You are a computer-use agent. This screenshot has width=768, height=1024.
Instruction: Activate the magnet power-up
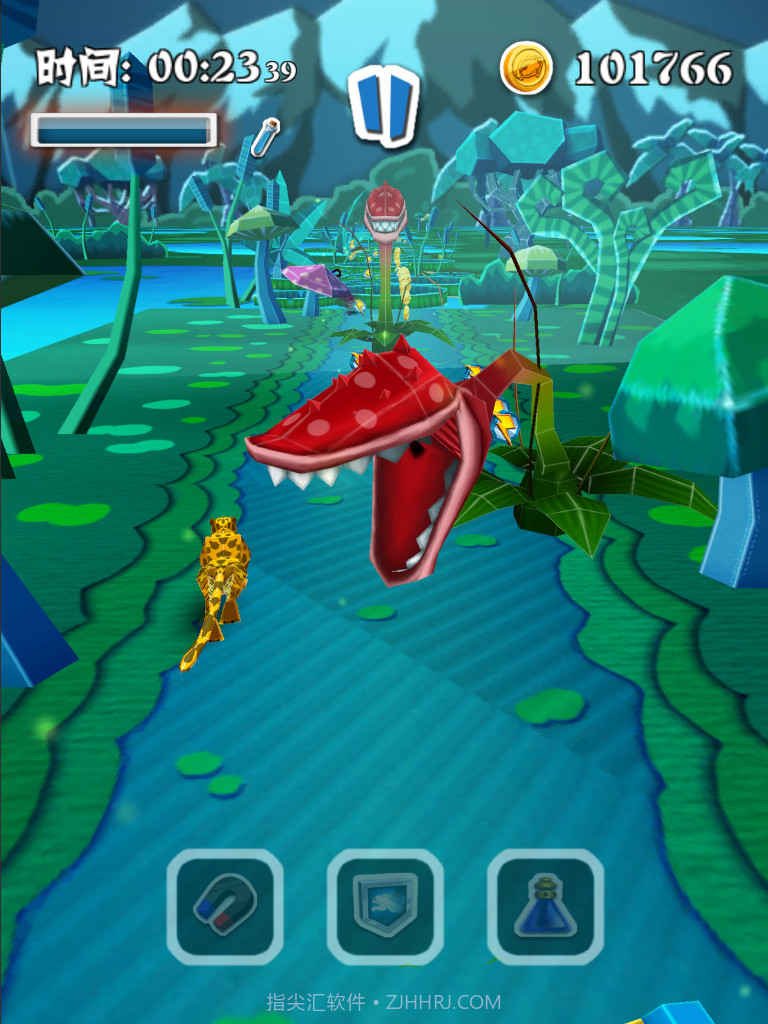[225, 906]
